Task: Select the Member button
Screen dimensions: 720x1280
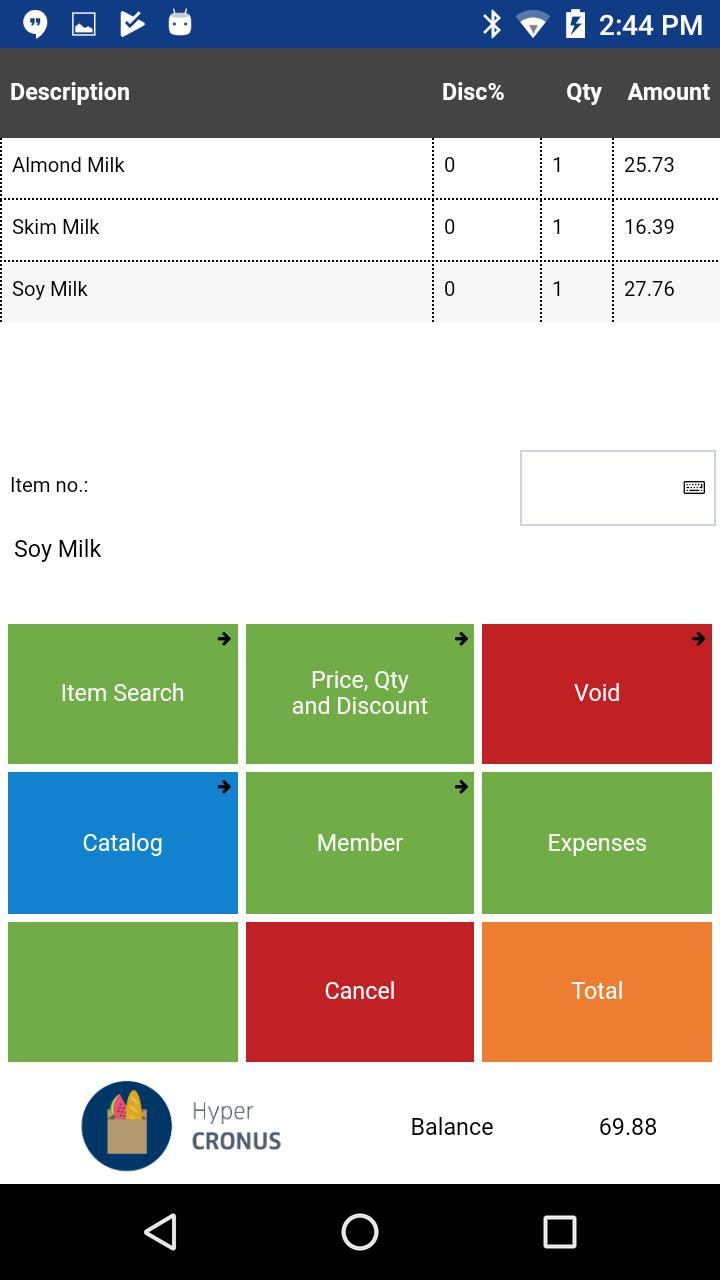Action: 360,842
